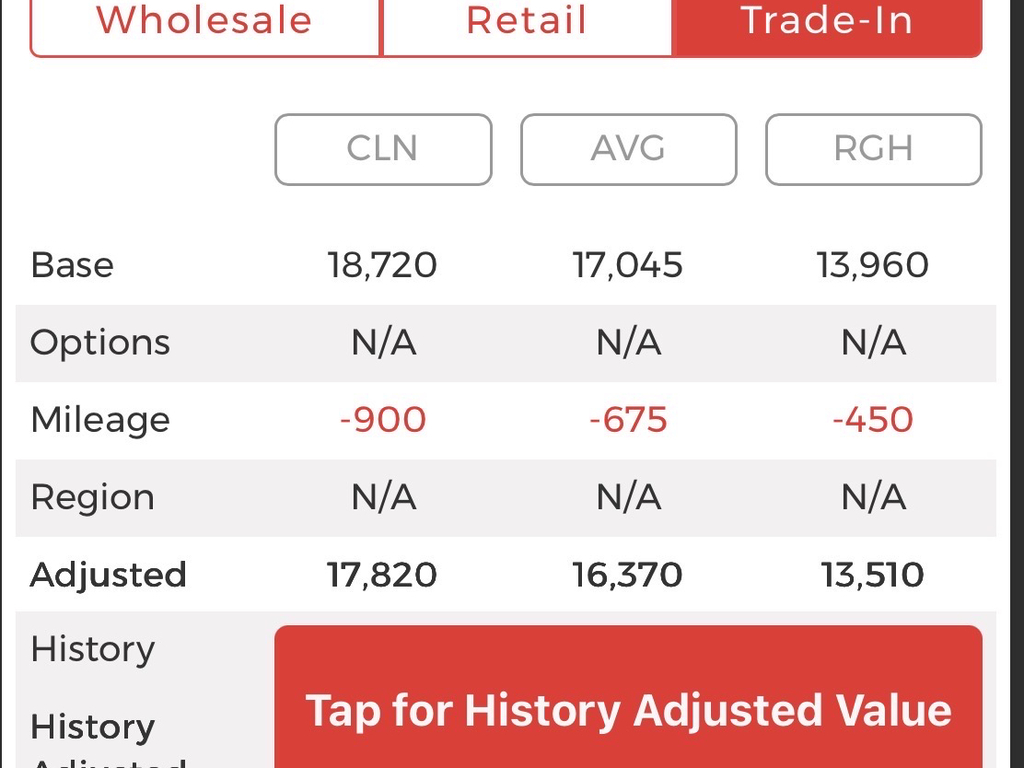Choose the AVG condition button
The height and width of the screenshot is (768, 1024).
click(x=628, y=149)
